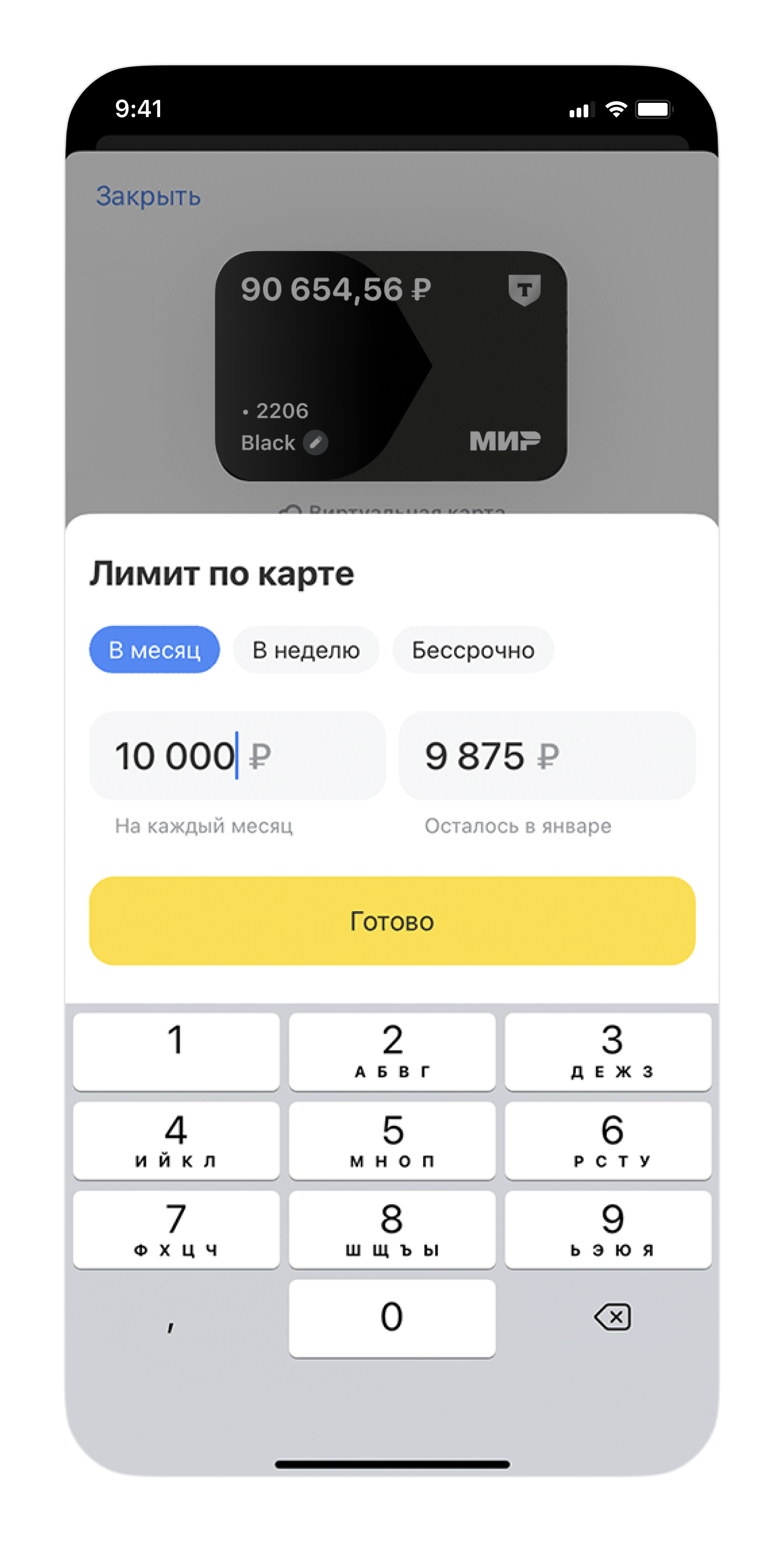Enter digit 0 on the keypad

tap(392, 1318)
